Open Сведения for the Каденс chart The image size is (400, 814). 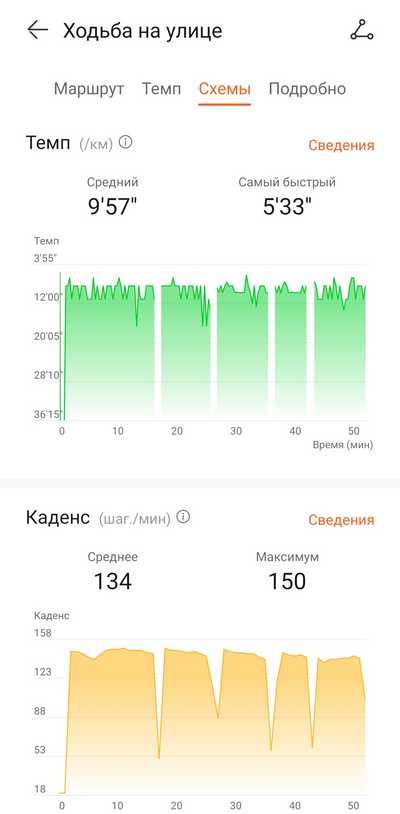(341, 520)
